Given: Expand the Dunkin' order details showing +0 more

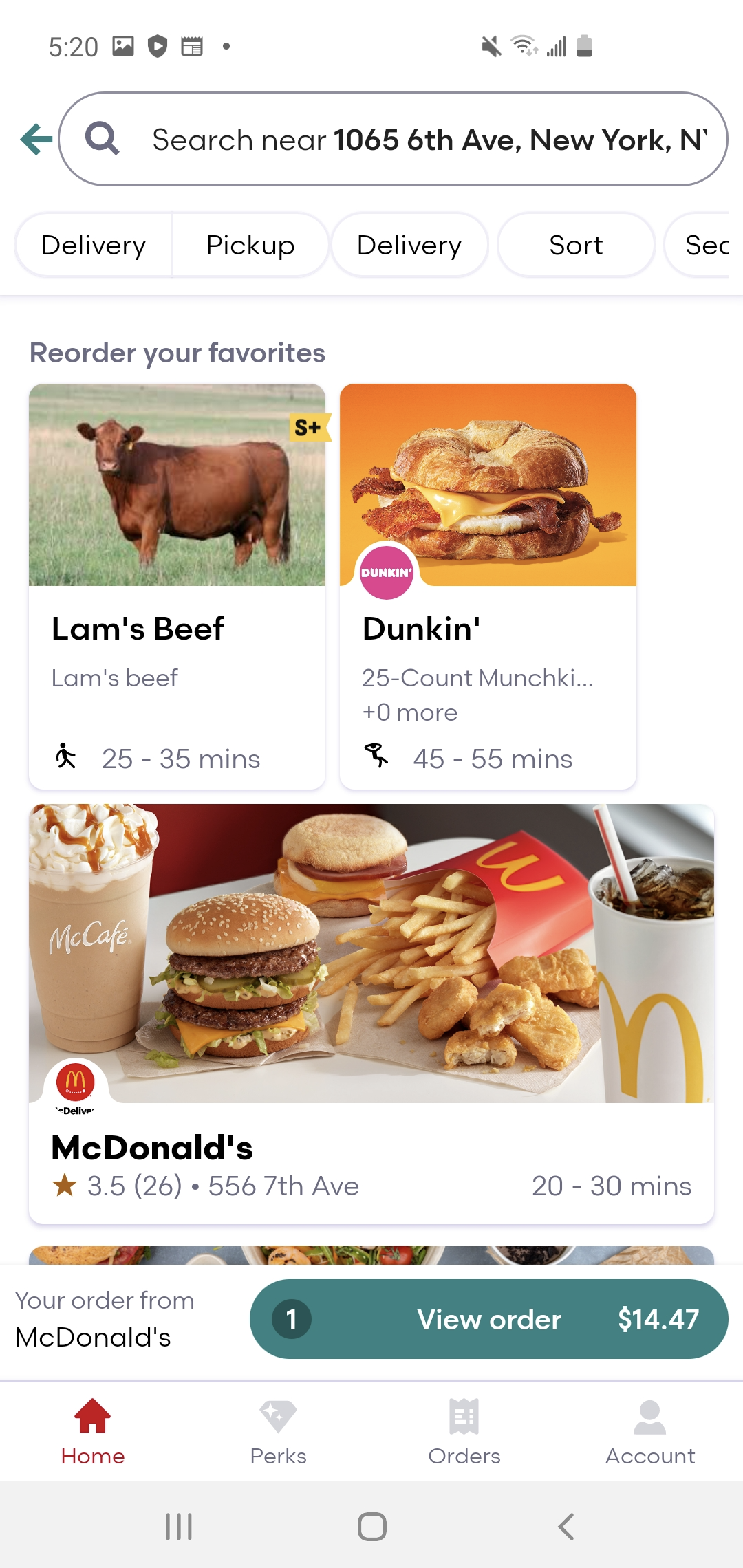Looking at the screenshot, I should coord(410,712).
